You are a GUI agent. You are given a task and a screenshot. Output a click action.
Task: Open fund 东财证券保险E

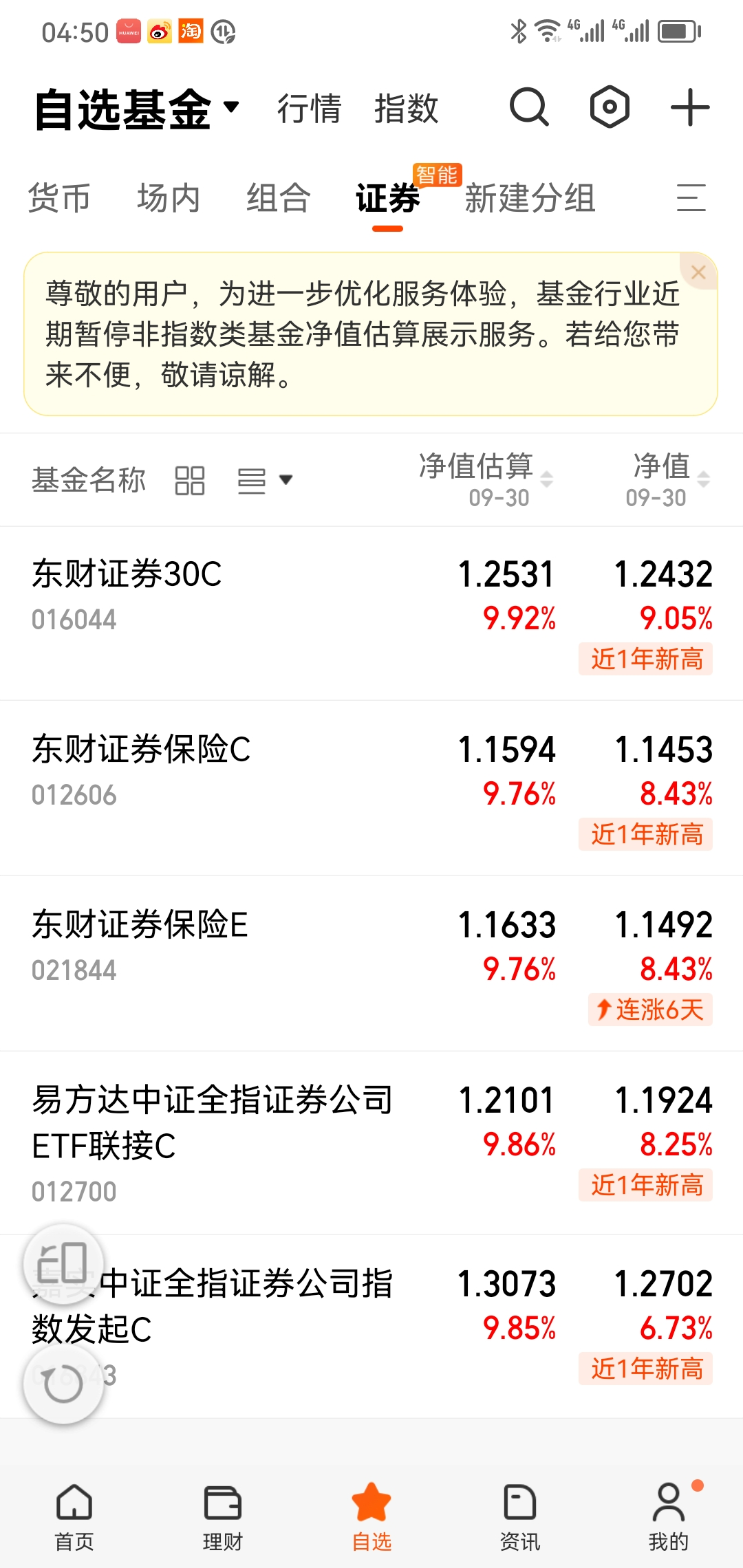pos(140,925)
